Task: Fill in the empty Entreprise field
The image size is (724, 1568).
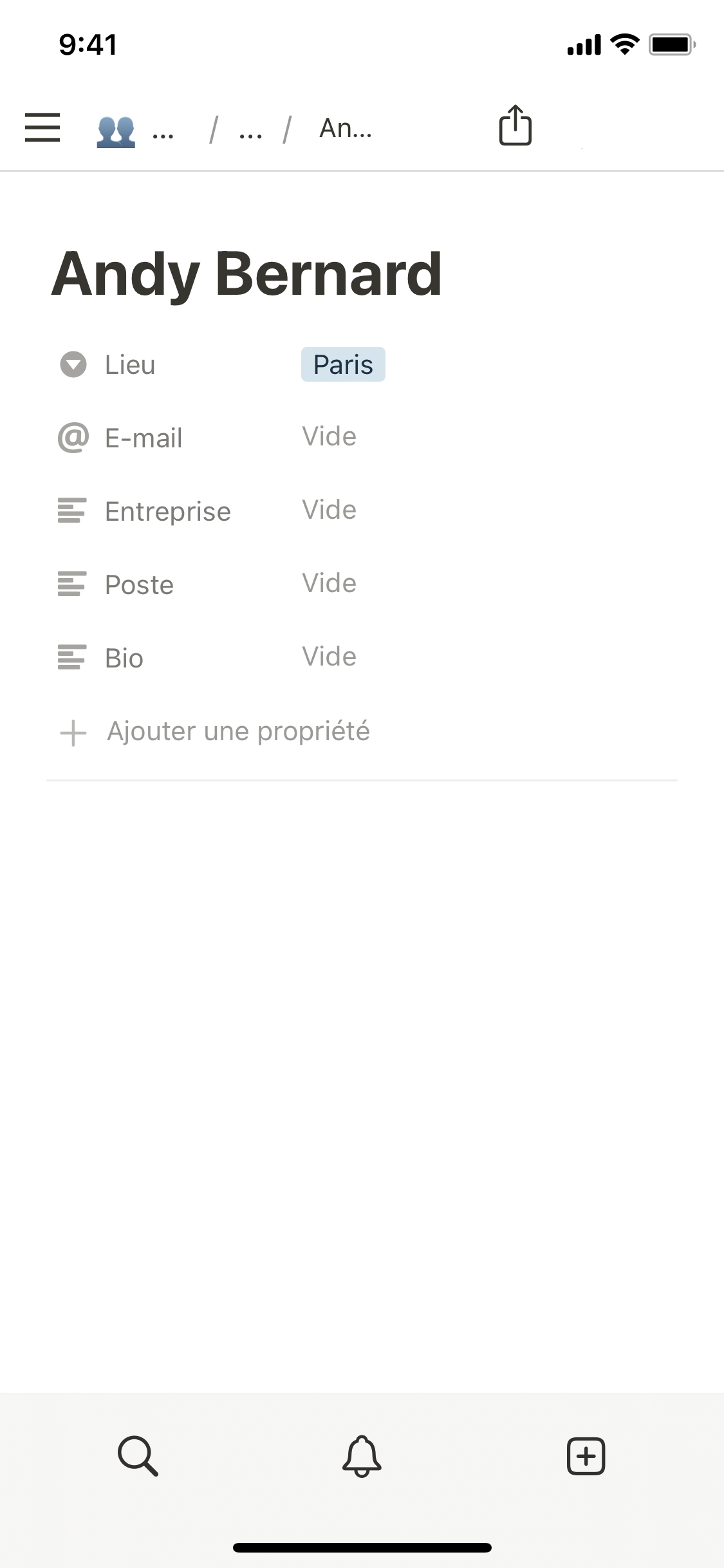Action: 330,510
